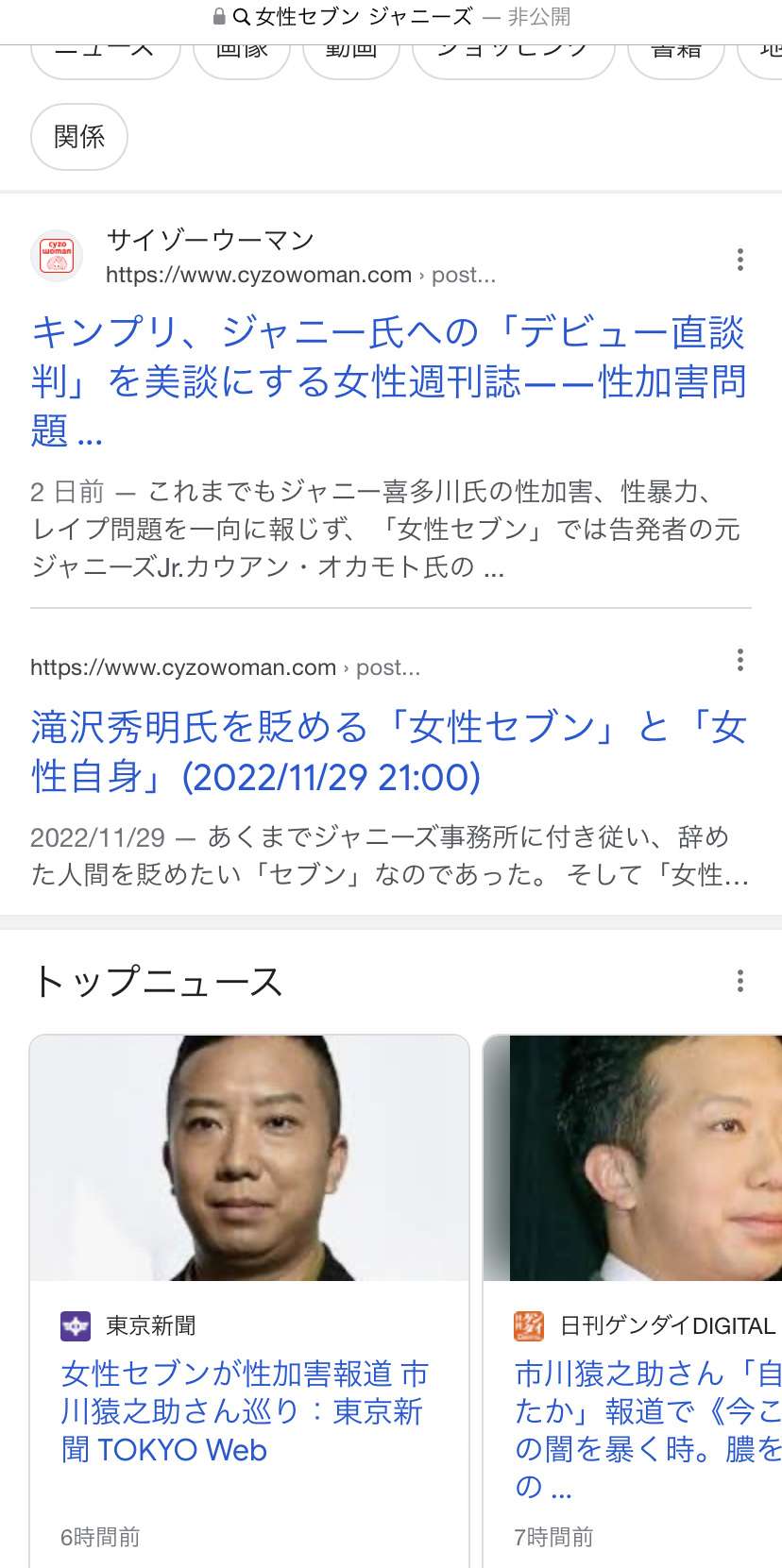Open the 滝沢秀明氏を貶める「女性セブン」 result
The image size is (782, 1568).
[x=388, y=751]
